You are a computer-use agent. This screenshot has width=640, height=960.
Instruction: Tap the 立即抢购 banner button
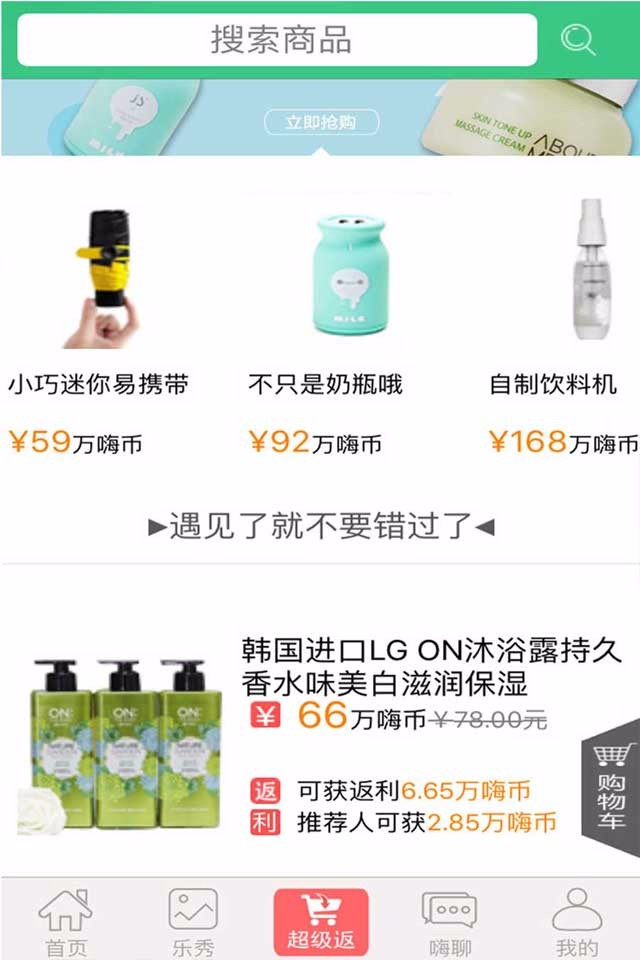coord(321,122)
